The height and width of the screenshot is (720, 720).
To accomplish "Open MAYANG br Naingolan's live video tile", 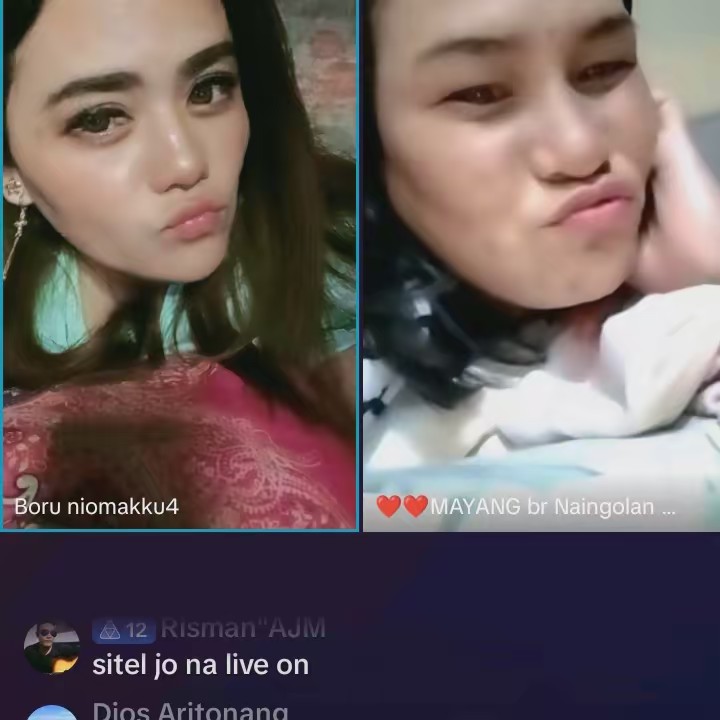I will click(541, 265).
